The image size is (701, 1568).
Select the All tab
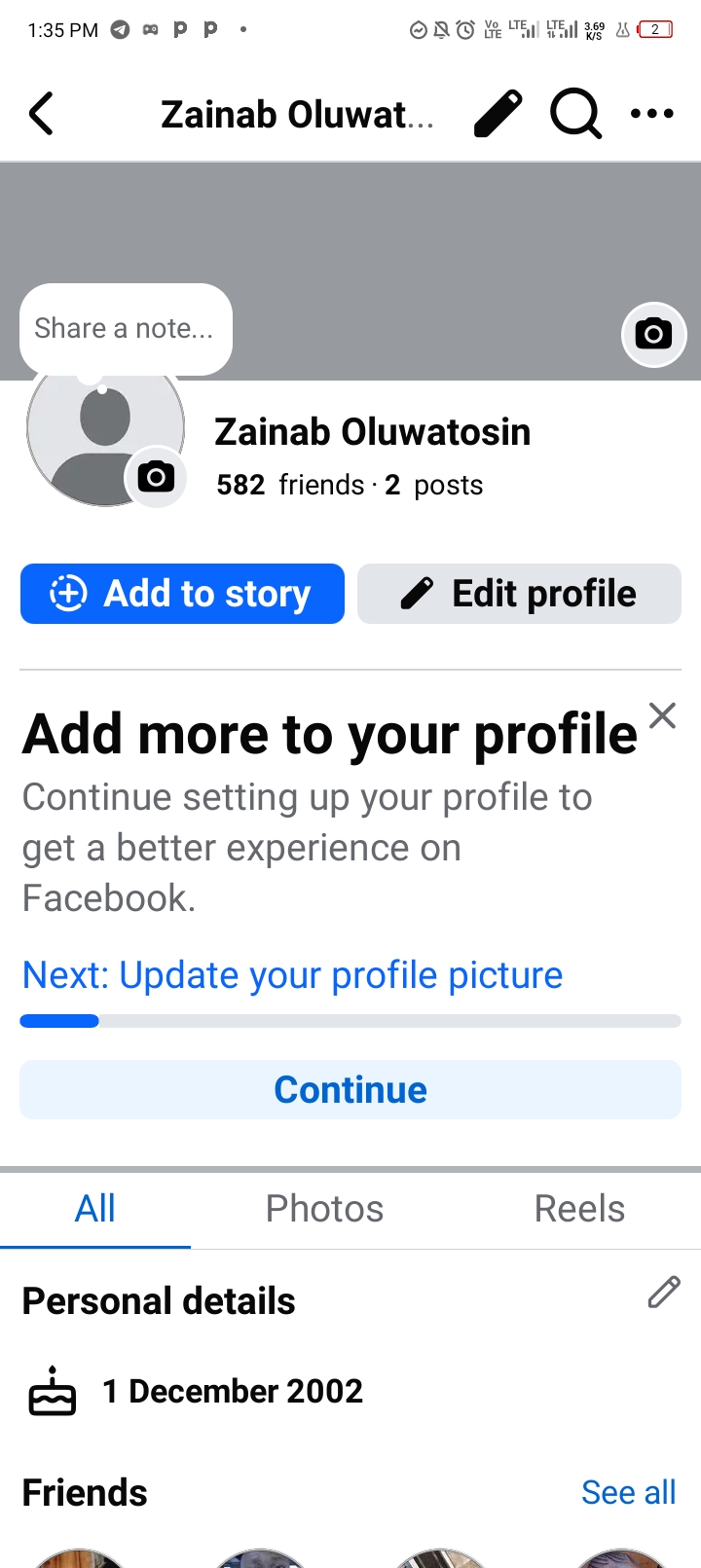click(95, 1209)
